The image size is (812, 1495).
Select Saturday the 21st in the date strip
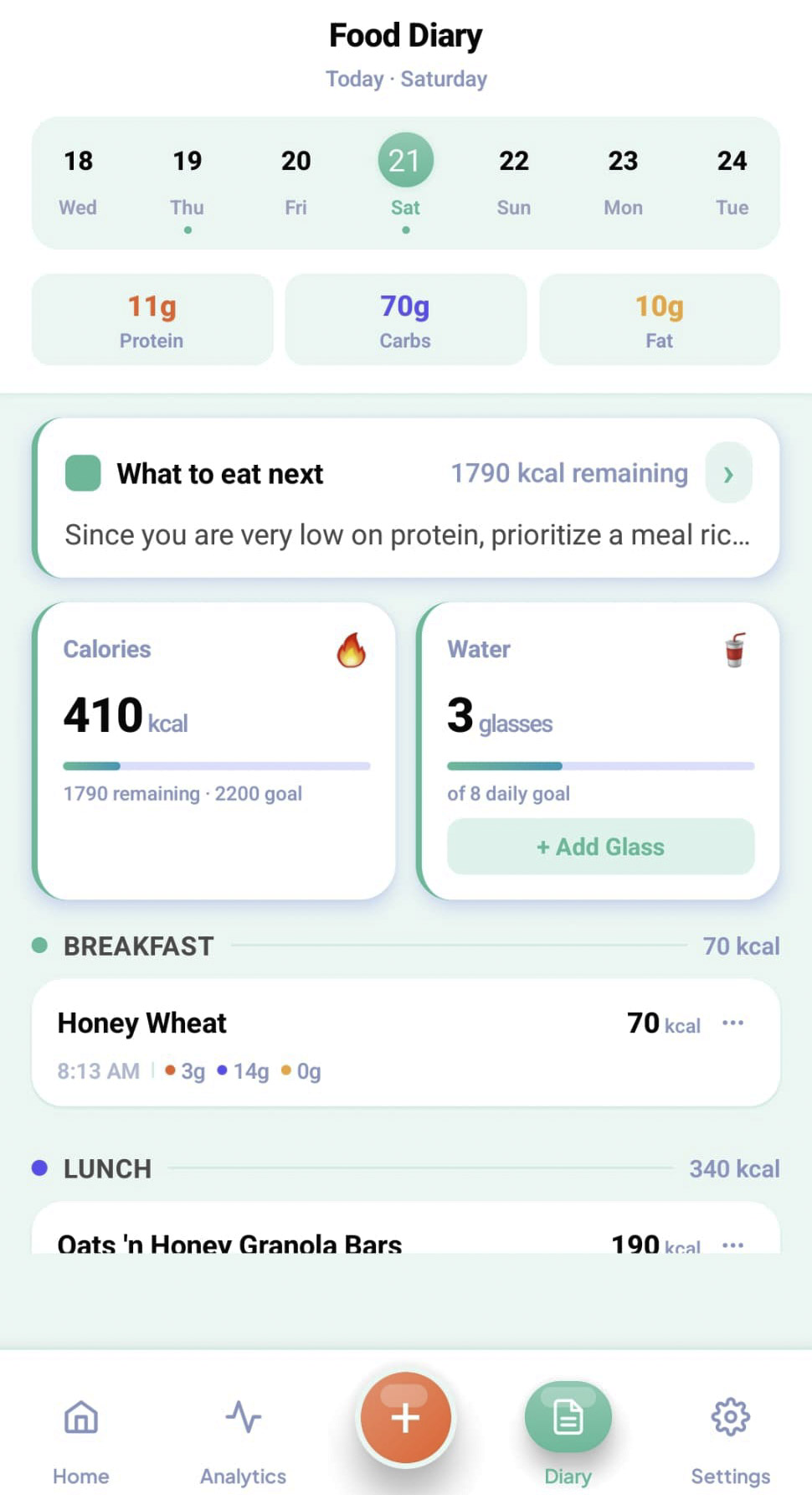pos(405,160)
